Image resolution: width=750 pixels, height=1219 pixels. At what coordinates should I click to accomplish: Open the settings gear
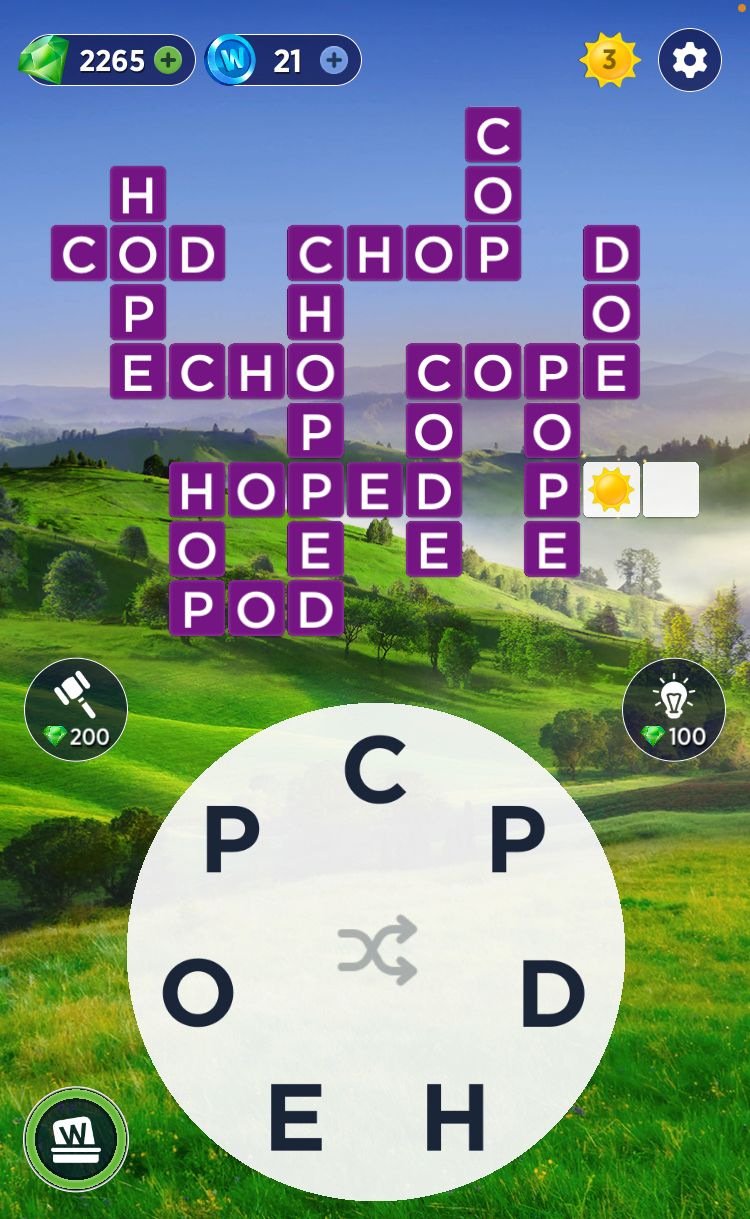(689, 61)
